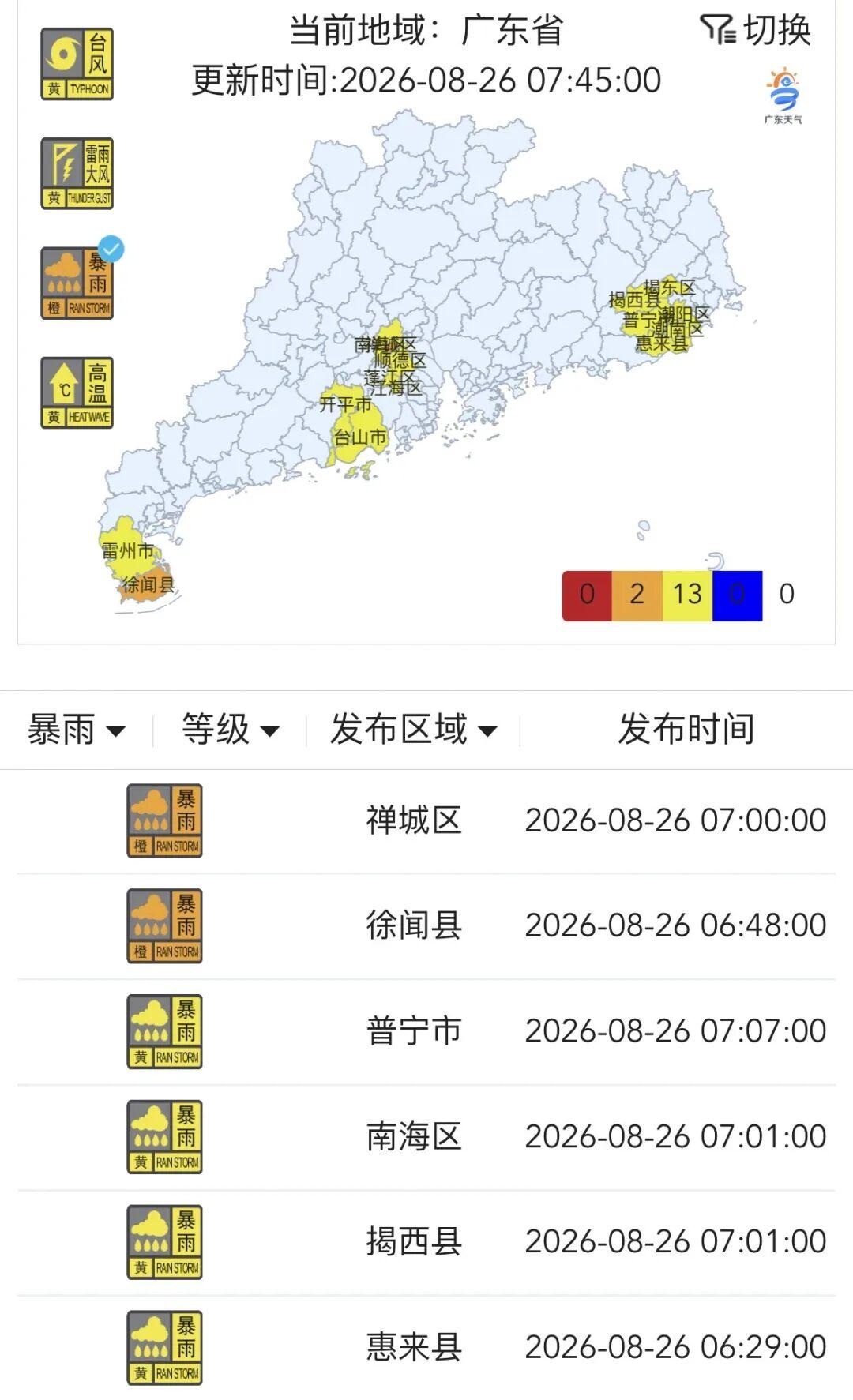Select the thunderstorm gale warning filter icon

pos(77,174)
